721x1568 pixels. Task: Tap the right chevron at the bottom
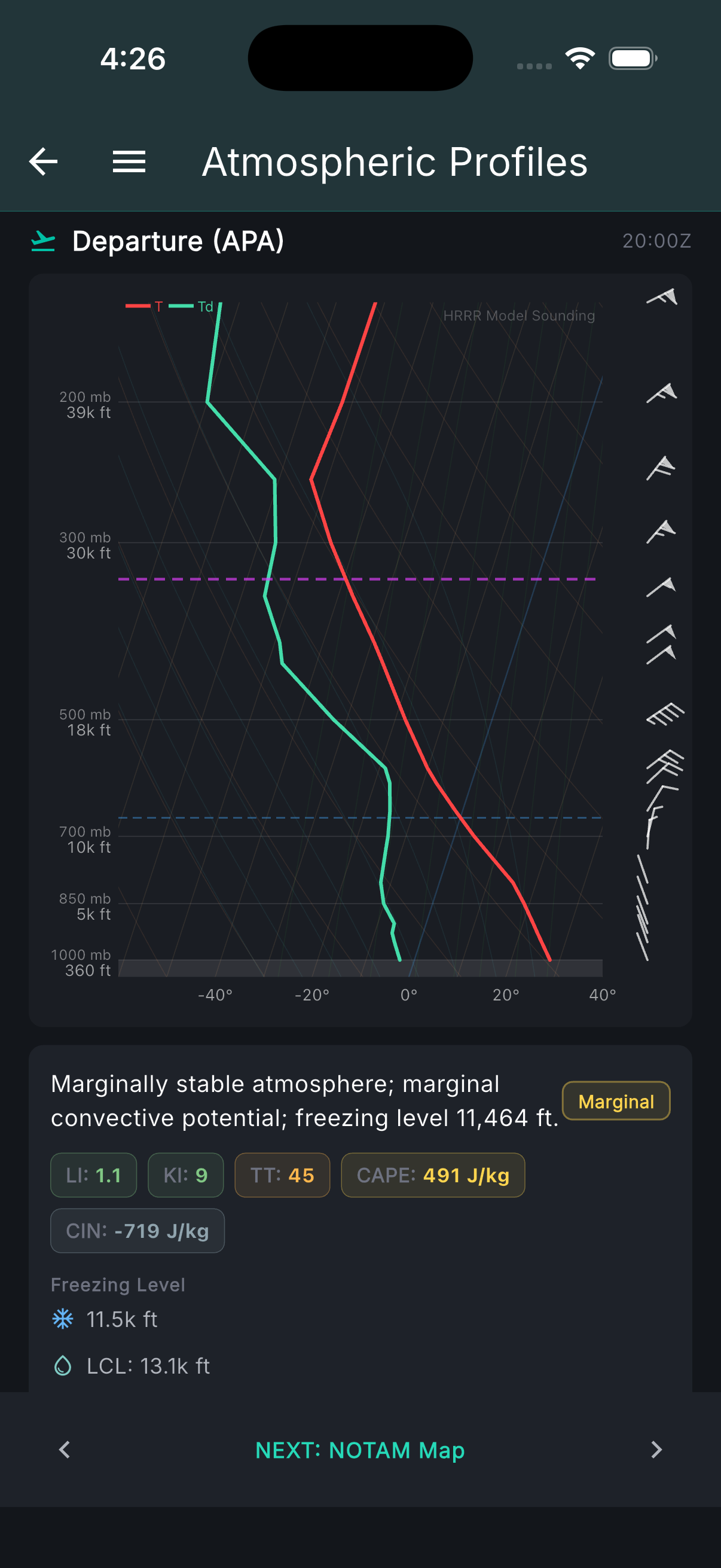tap(656, 1450)
